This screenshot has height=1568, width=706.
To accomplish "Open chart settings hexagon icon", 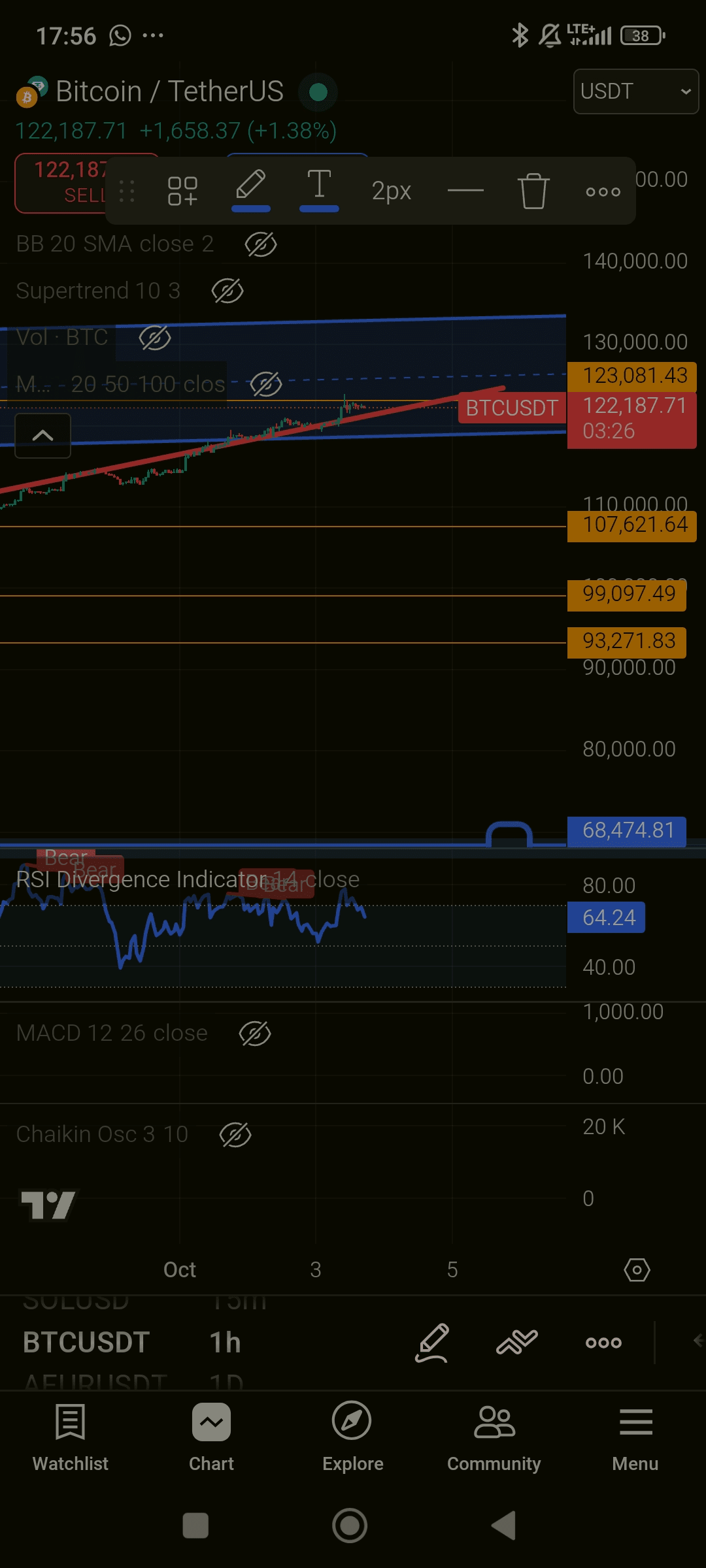I will [x=637, y=1270].
